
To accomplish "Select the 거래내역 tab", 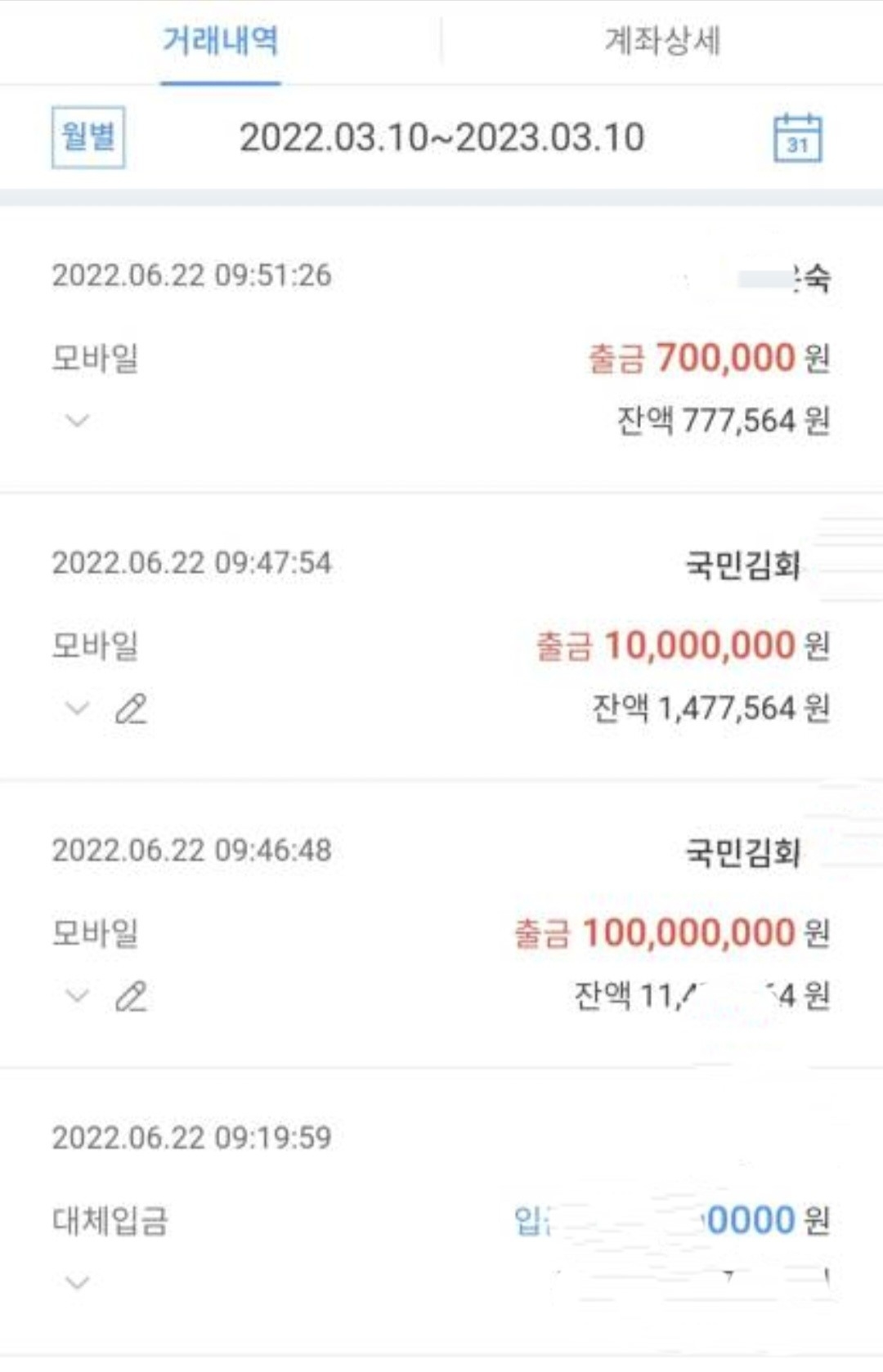I will point(221,41).
